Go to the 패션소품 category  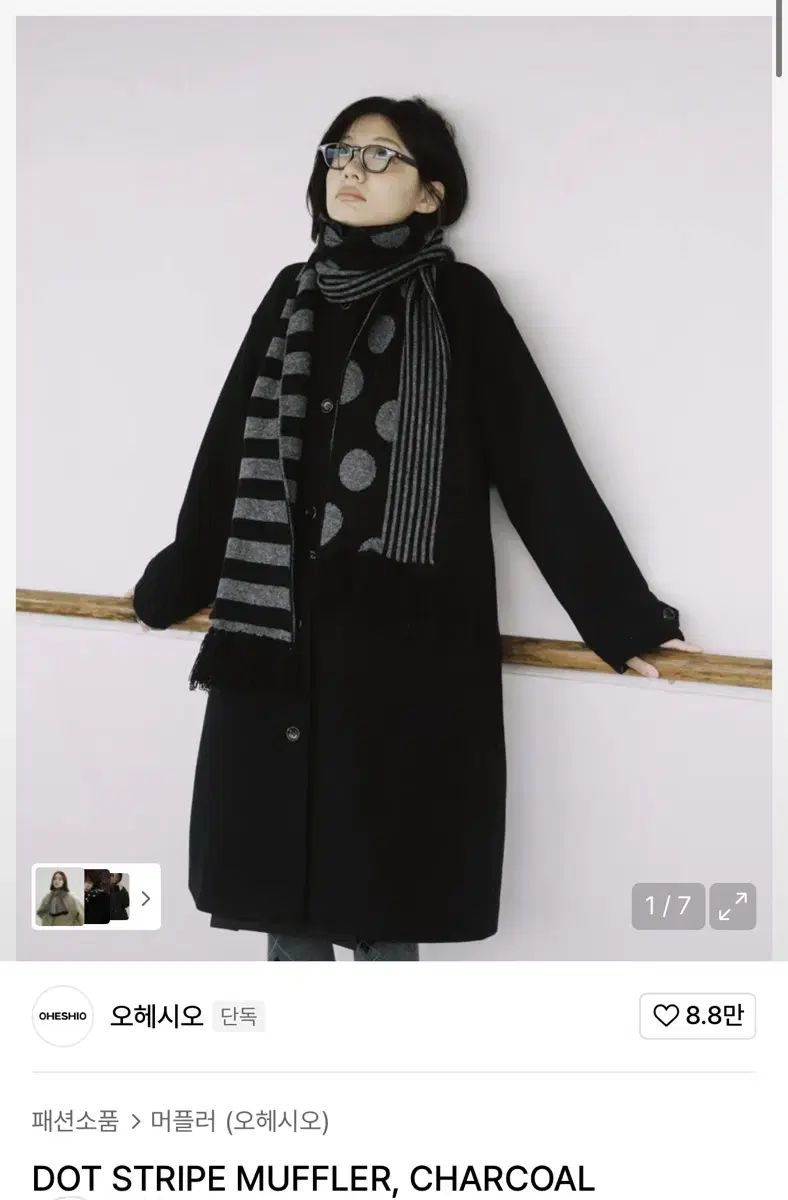tap(75, 1121)
